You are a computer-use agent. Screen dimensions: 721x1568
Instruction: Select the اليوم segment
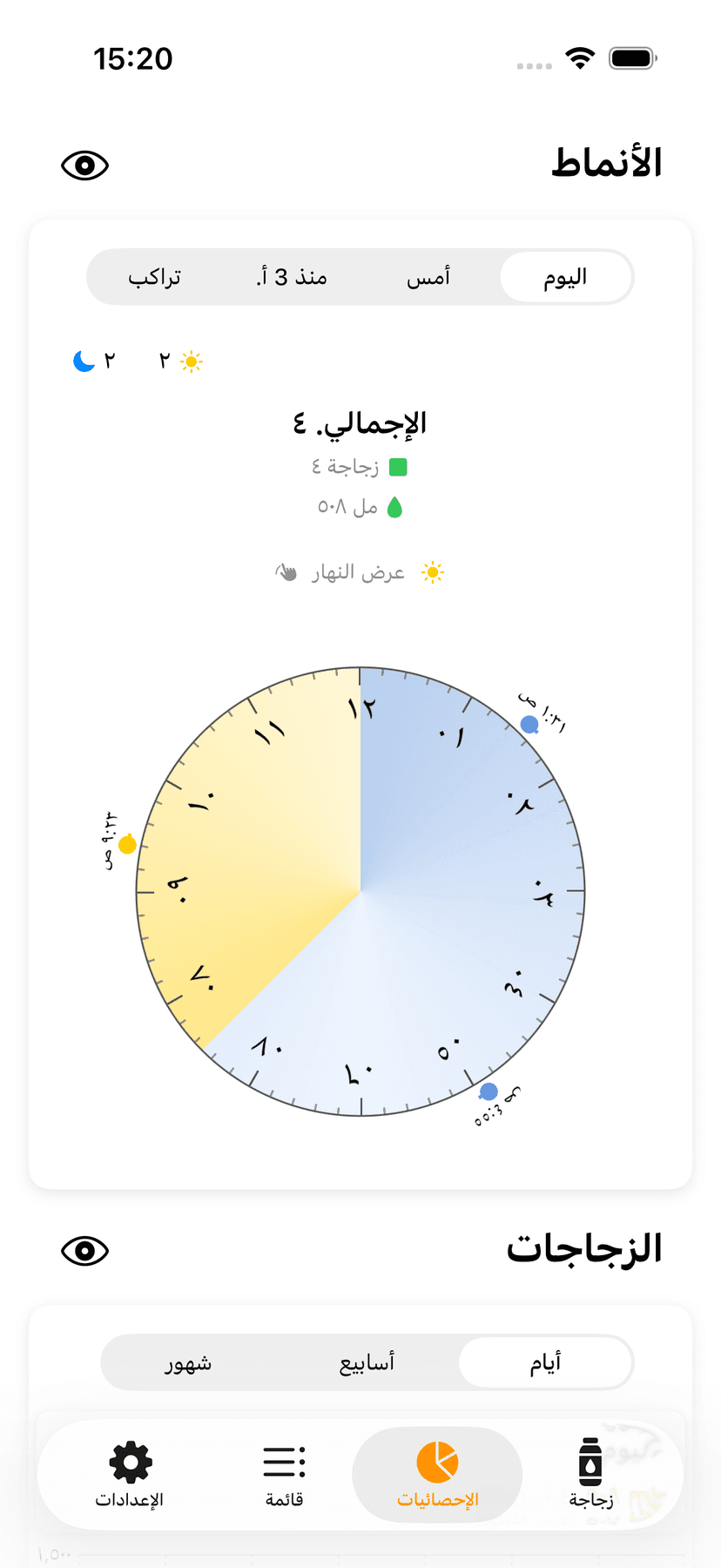coord(565,278)
